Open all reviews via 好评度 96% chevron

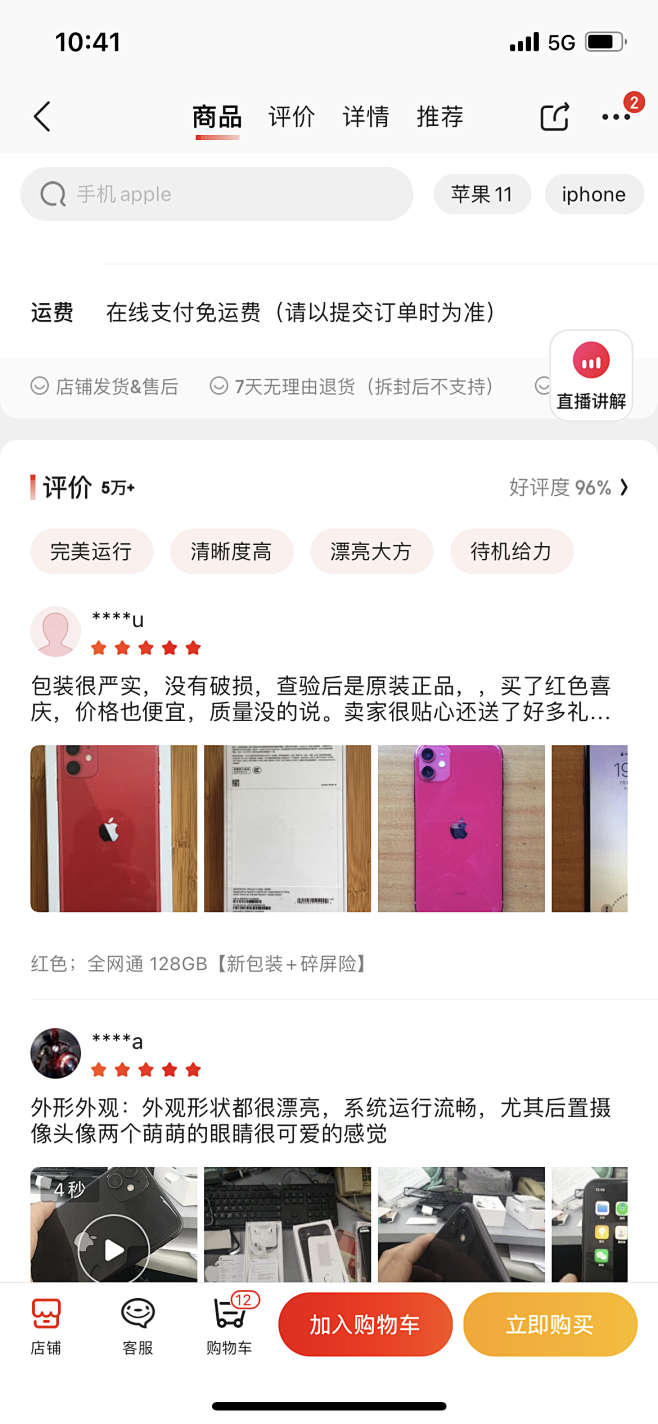point(569,487)
